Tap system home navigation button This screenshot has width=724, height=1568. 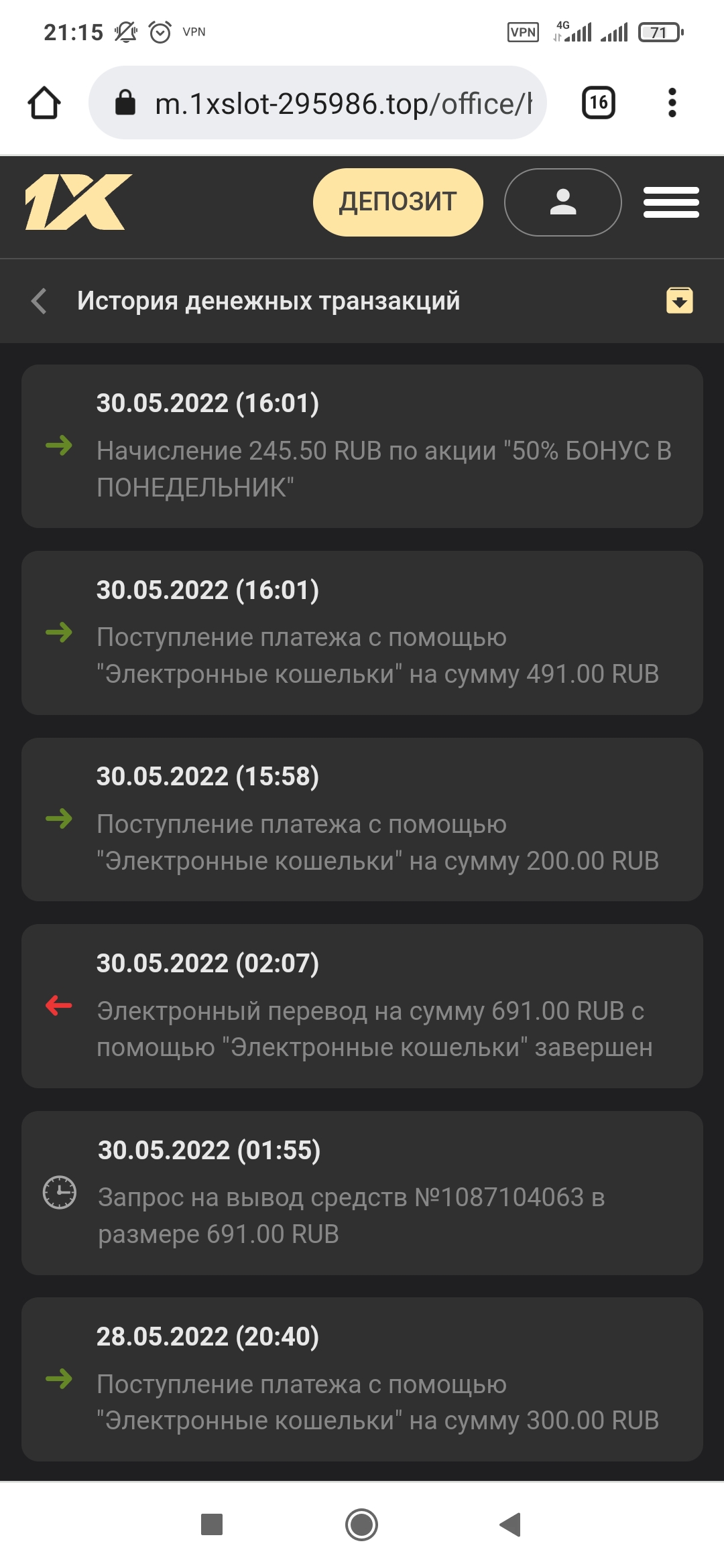point(361,1524)
